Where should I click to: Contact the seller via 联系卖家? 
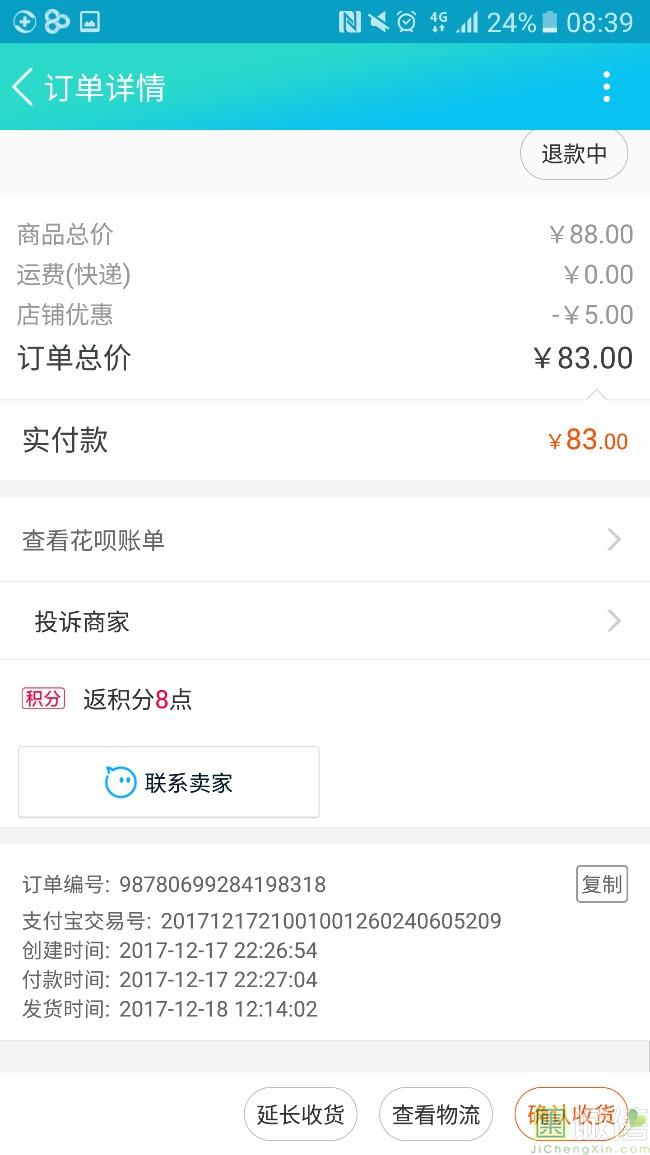tap(169, 782)
